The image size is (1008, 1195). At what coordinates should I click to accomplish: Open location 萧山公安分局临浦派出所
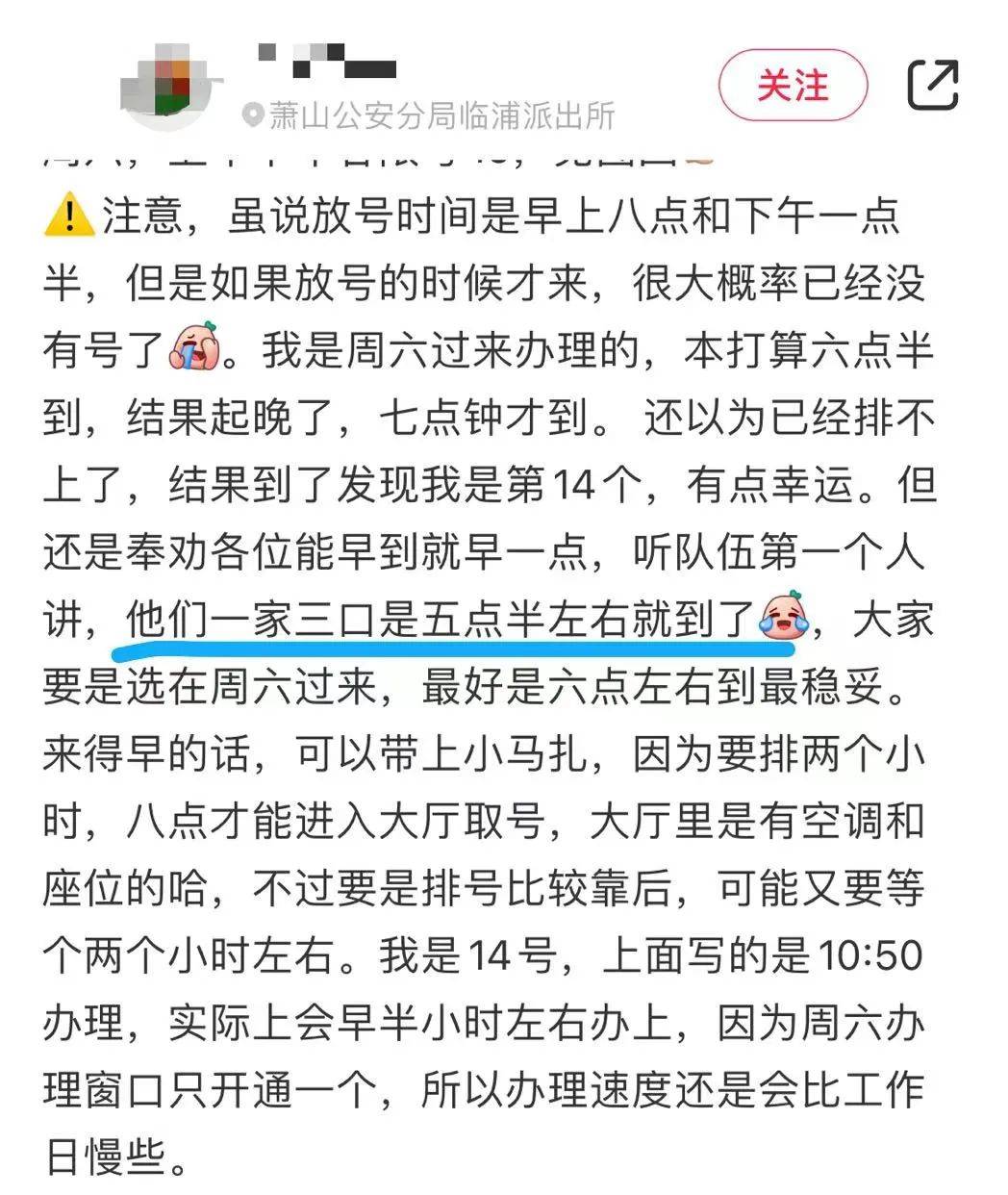coord(430,116)
